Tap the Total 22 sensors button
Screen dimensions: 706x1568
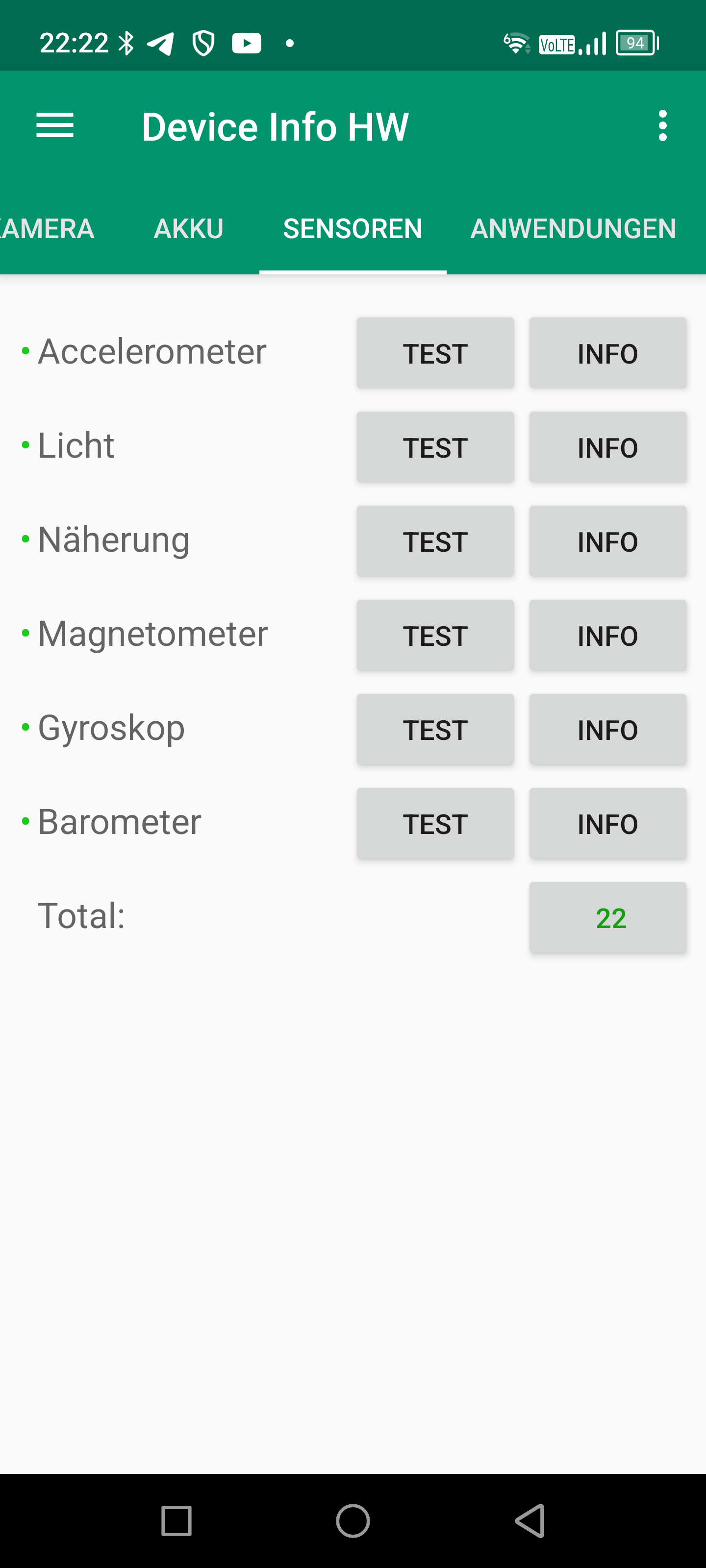607,918
